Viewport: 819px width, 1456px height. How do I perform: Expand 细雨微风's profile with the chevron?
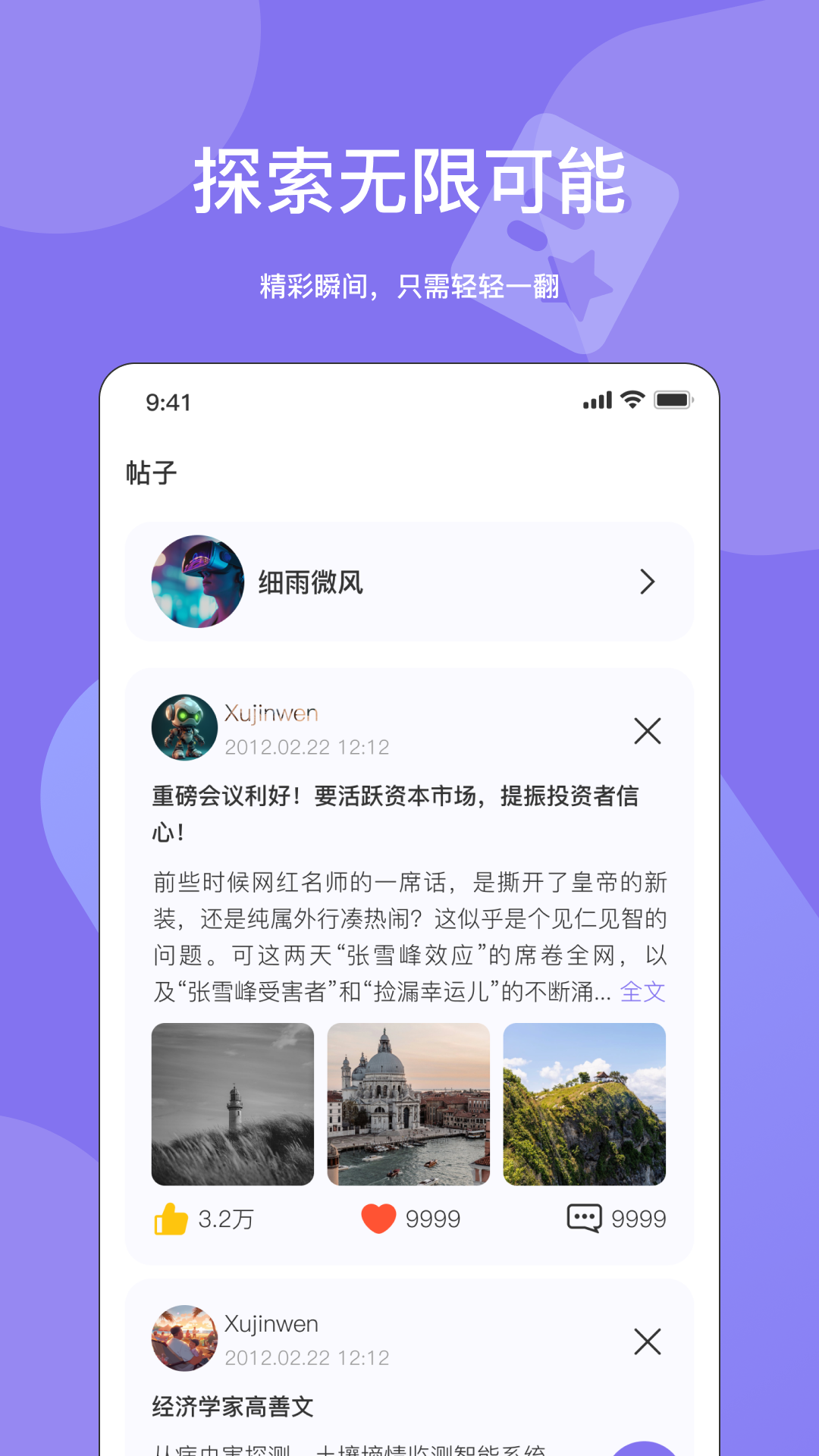pos(648,582)
